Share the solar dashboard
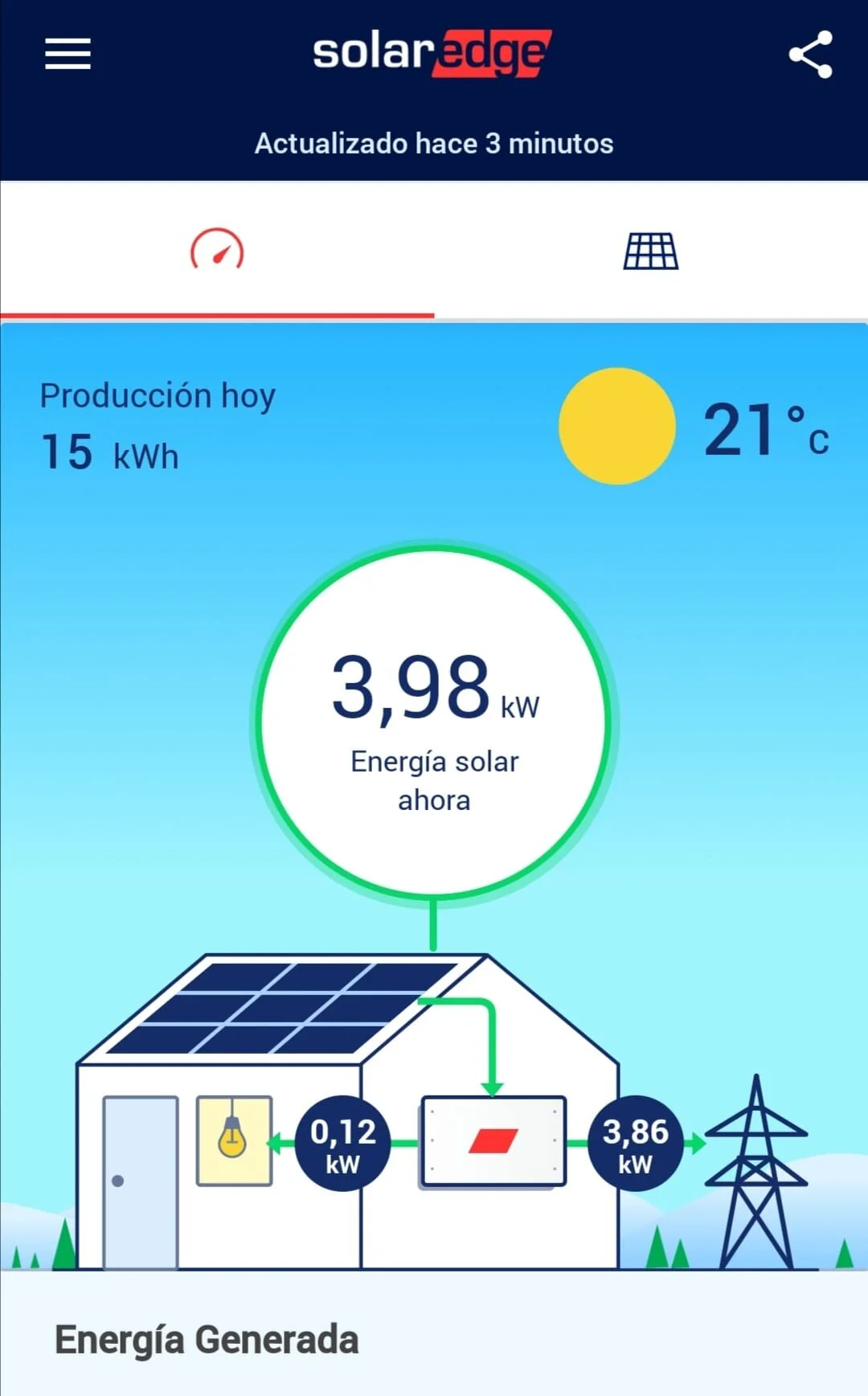This screenshot has height=1396, width=868. [x=810, y=54]
